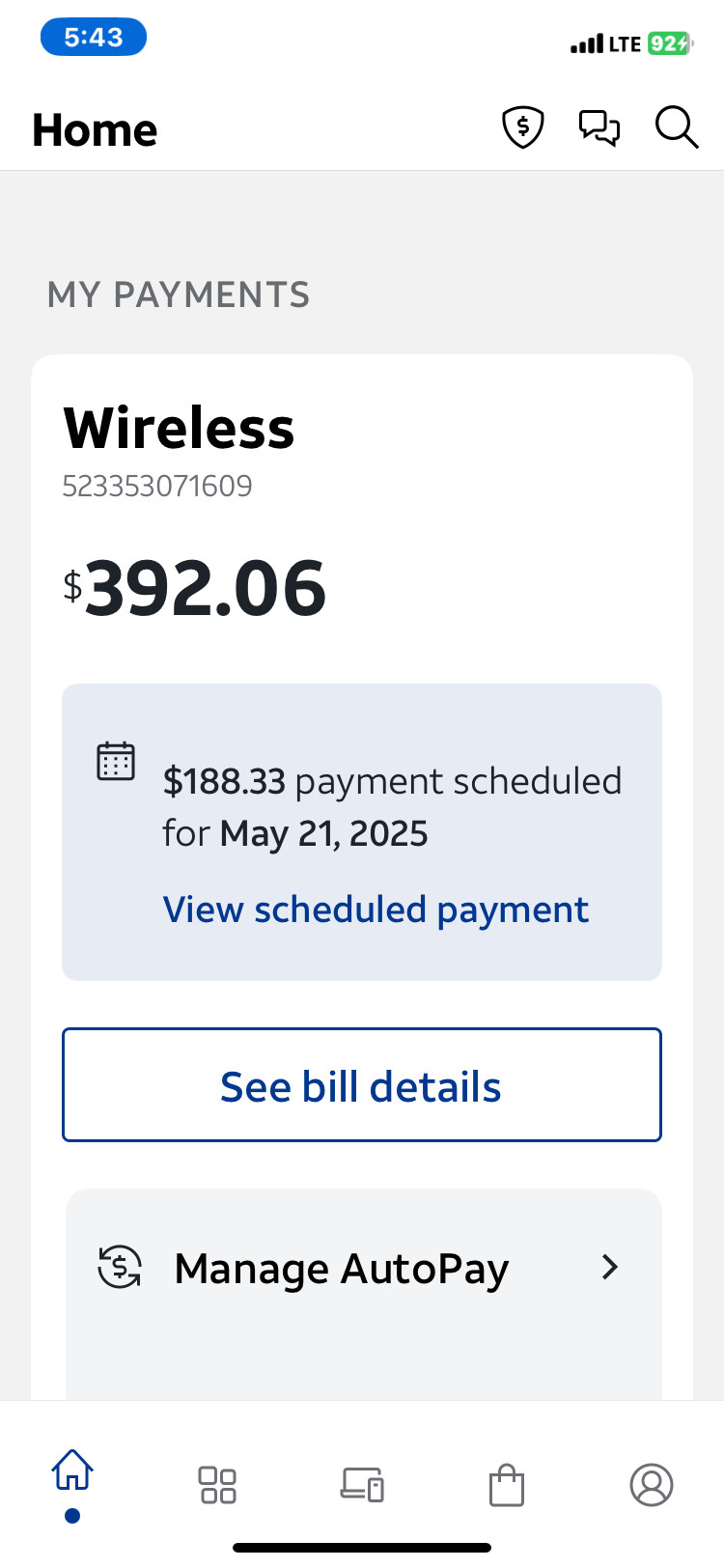Screen dimensions: 724x1568
Task: Switch to the grid squares tab
Action: pyautogui.click(x=217, y=1485)
